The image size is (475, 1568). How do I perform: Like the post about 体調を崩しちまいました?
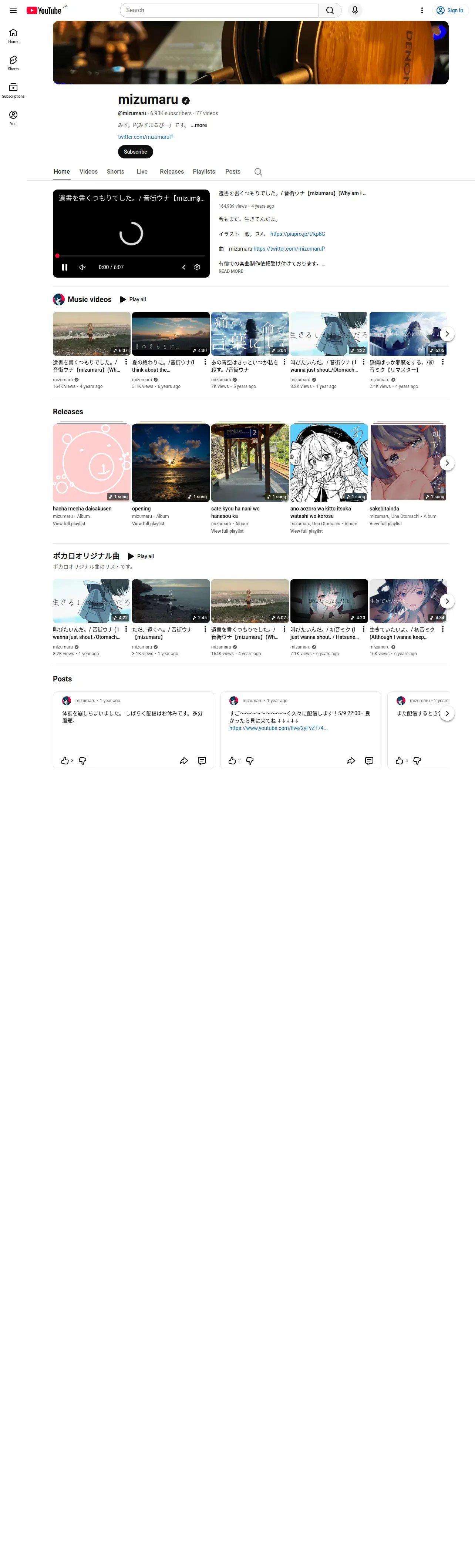pyautogui.click(x=65, y=760)
